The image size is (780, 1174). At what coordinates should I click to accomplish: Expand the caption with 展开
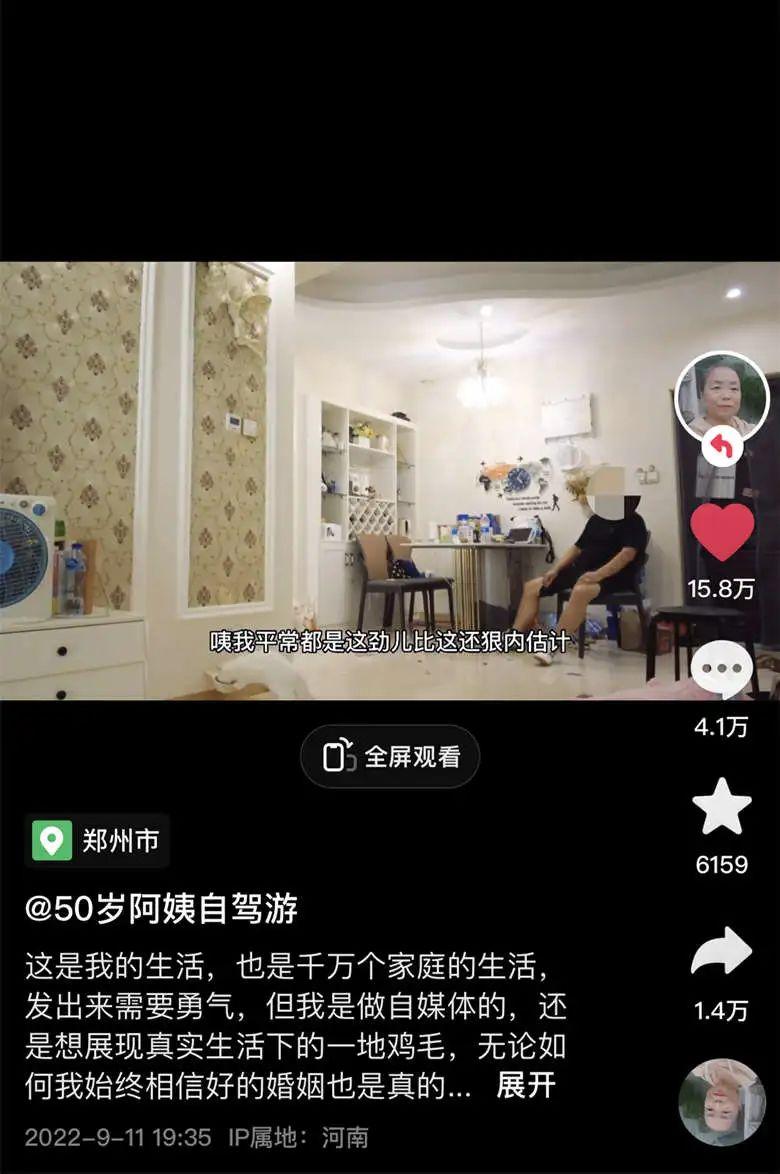(526, 1086)
